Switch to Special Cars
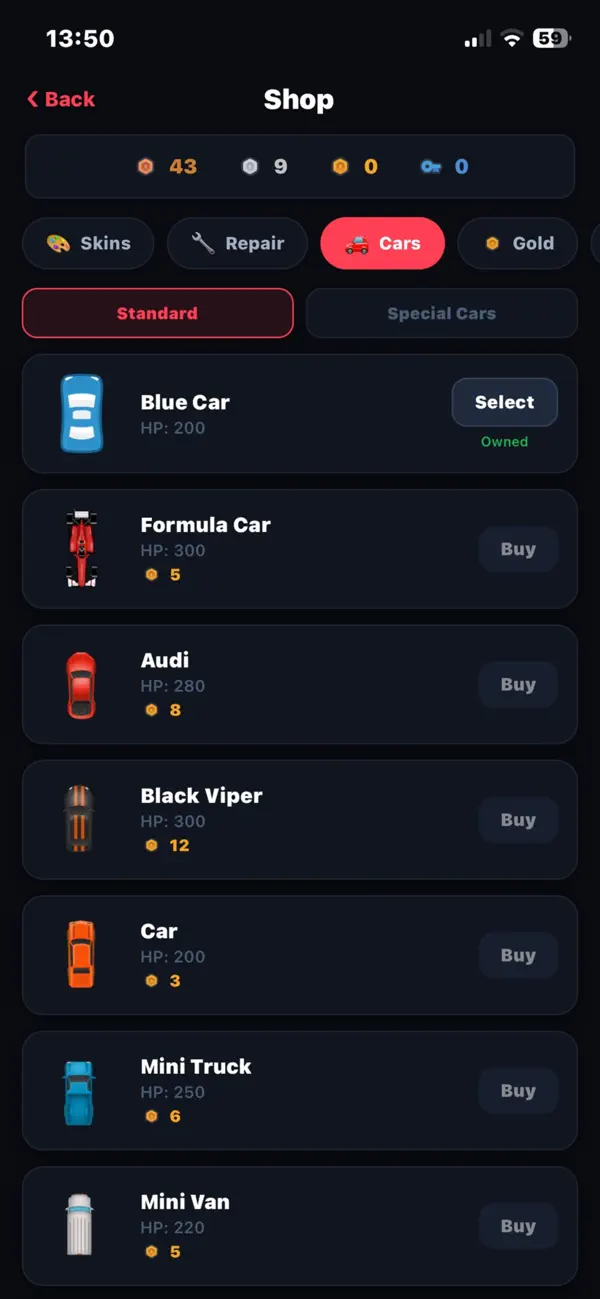This screenshot has width=600, height=1299. click(442, 313)
